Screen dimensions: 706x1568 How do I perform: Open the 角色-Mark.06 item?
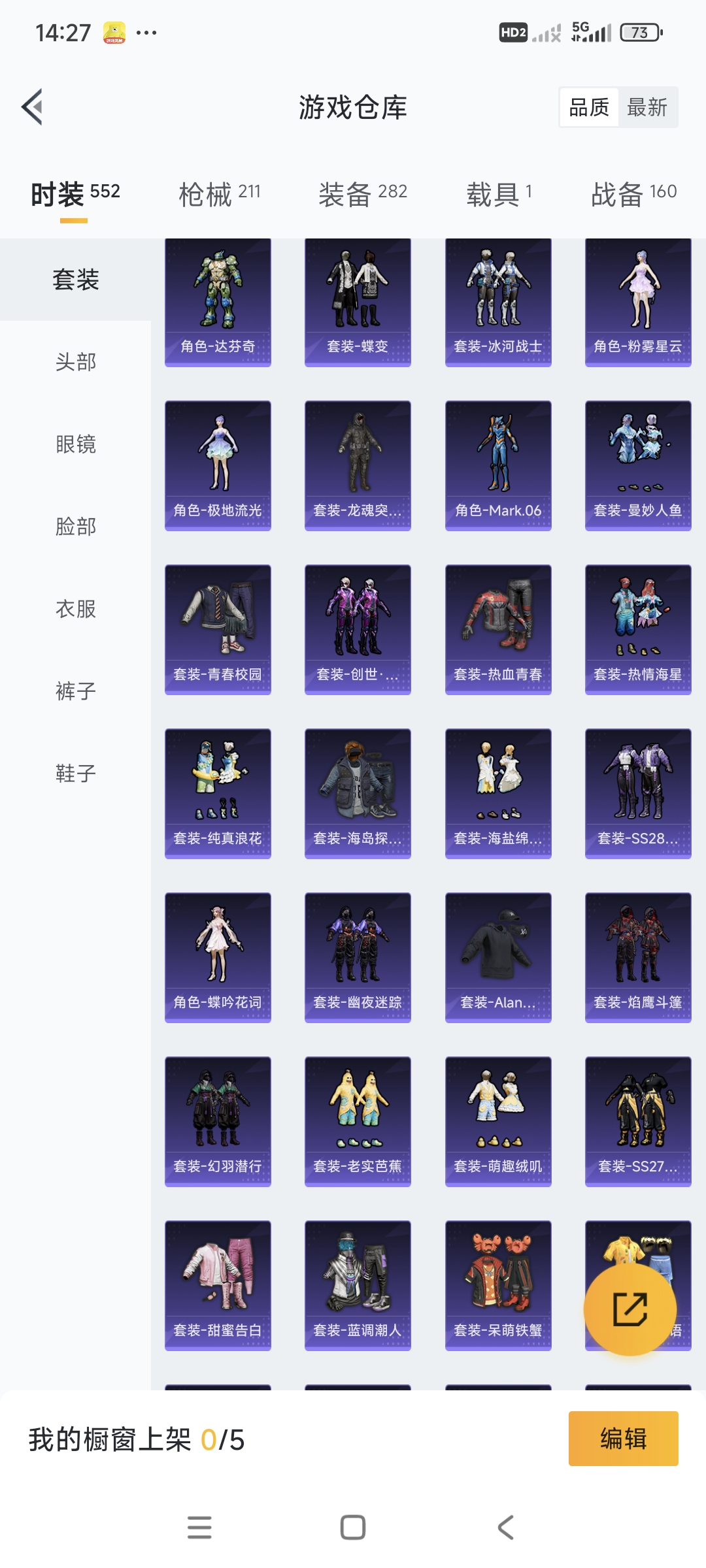point(498,465)
